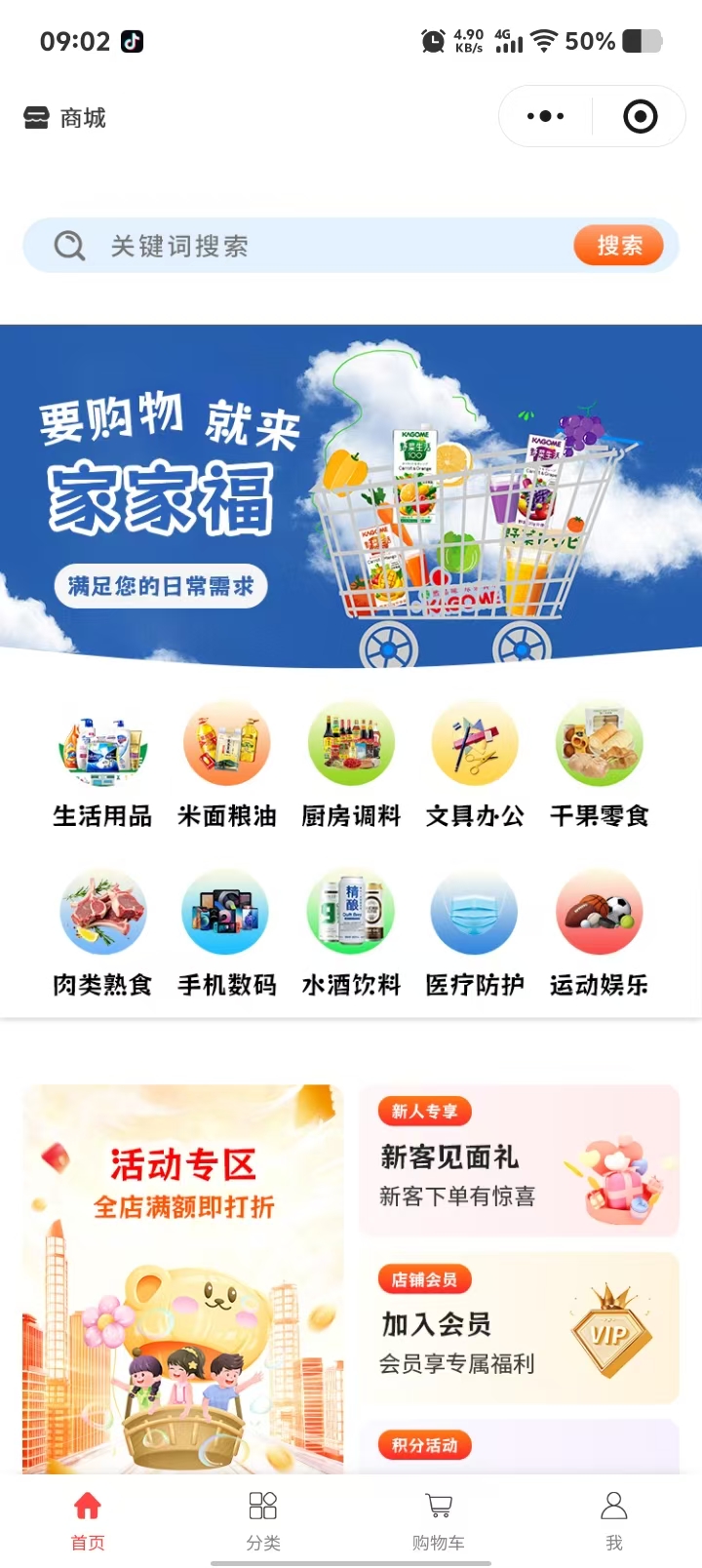
Task: Open the 新客见面礼 new customer card
Action: (x=519, y=1160)
